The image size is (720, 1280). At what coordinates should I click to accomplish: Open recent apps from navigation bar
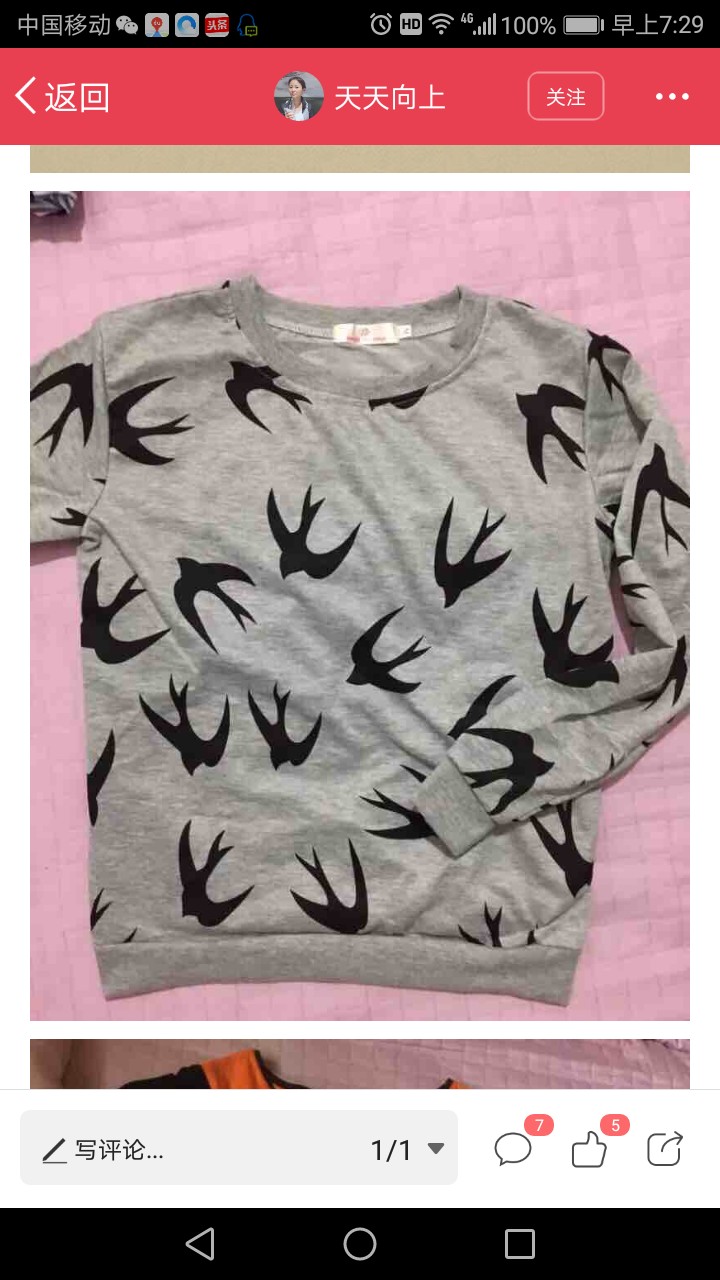520,1244
